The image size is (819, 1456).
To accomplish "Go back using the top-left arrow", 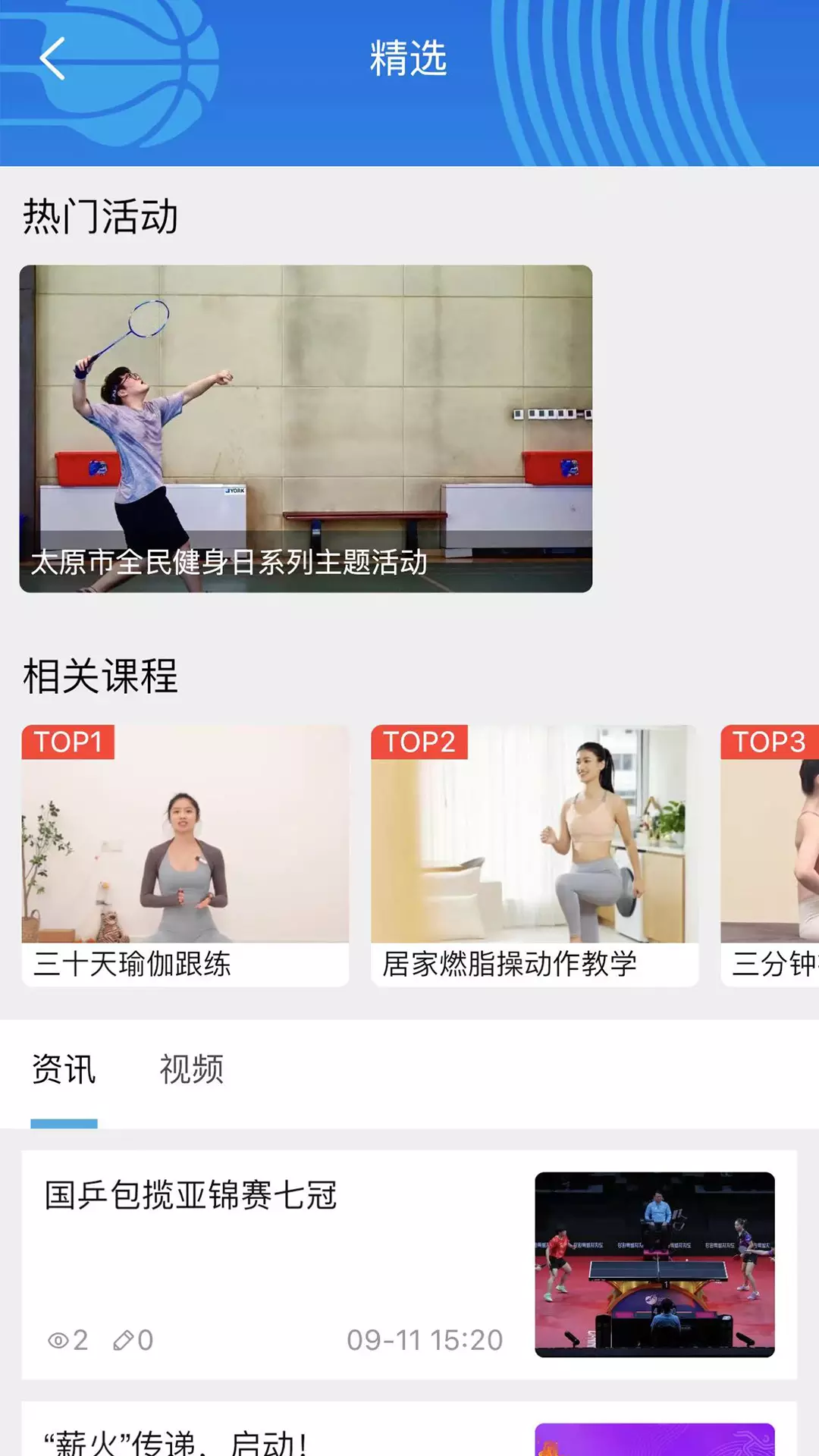I will coord(52,58).
